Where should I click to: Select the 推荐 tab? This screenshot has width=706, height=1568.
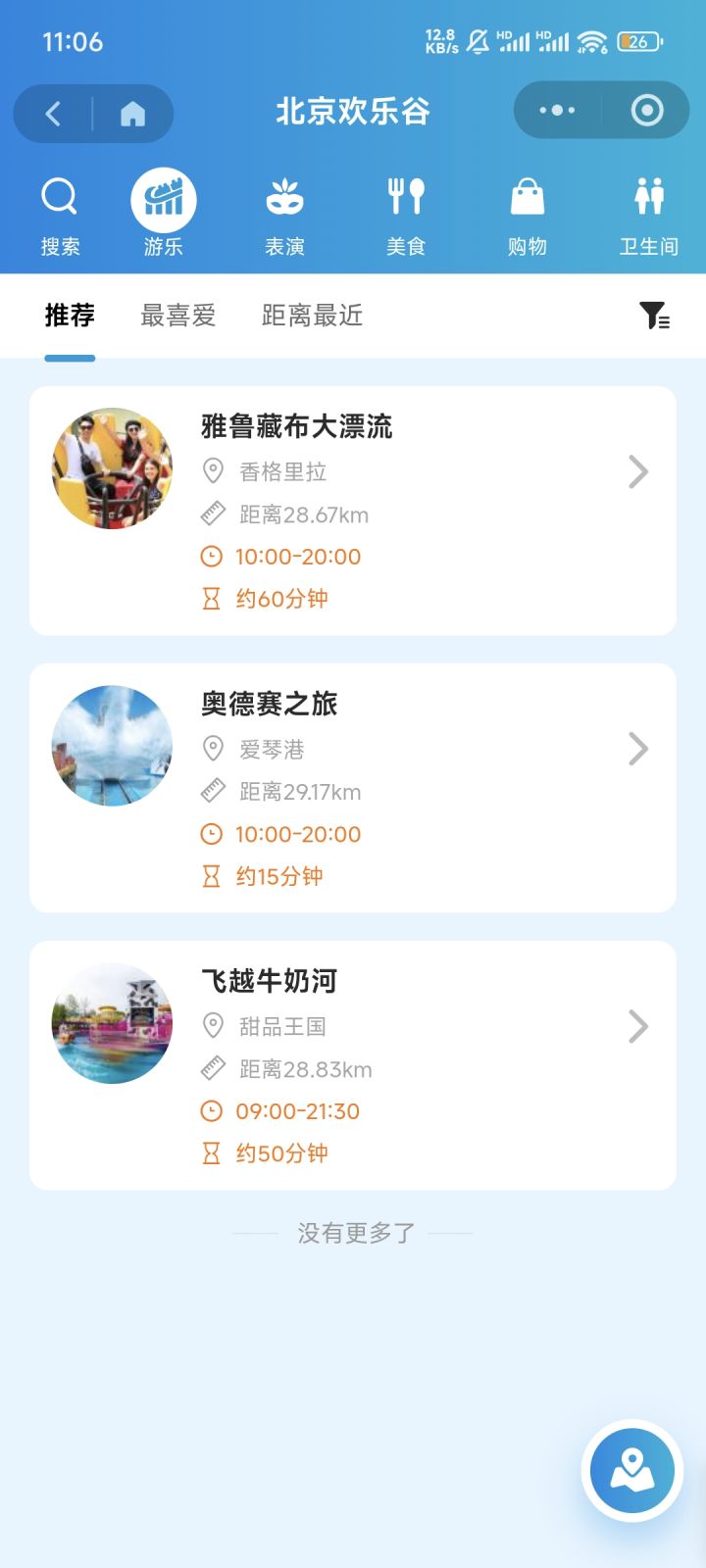(70, 316)
